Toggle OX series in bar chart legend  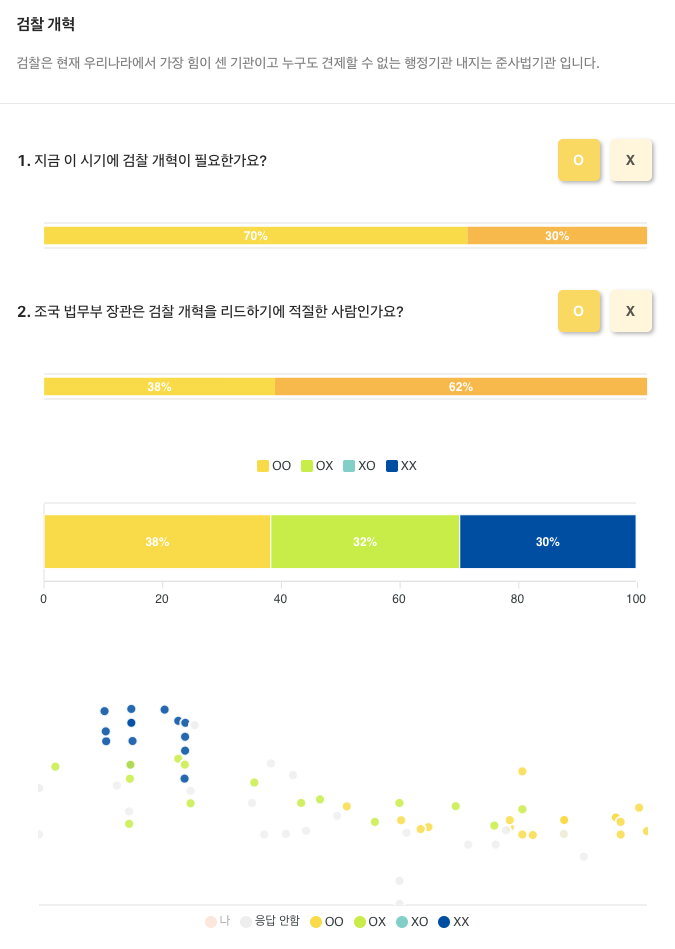click(317, 465)
